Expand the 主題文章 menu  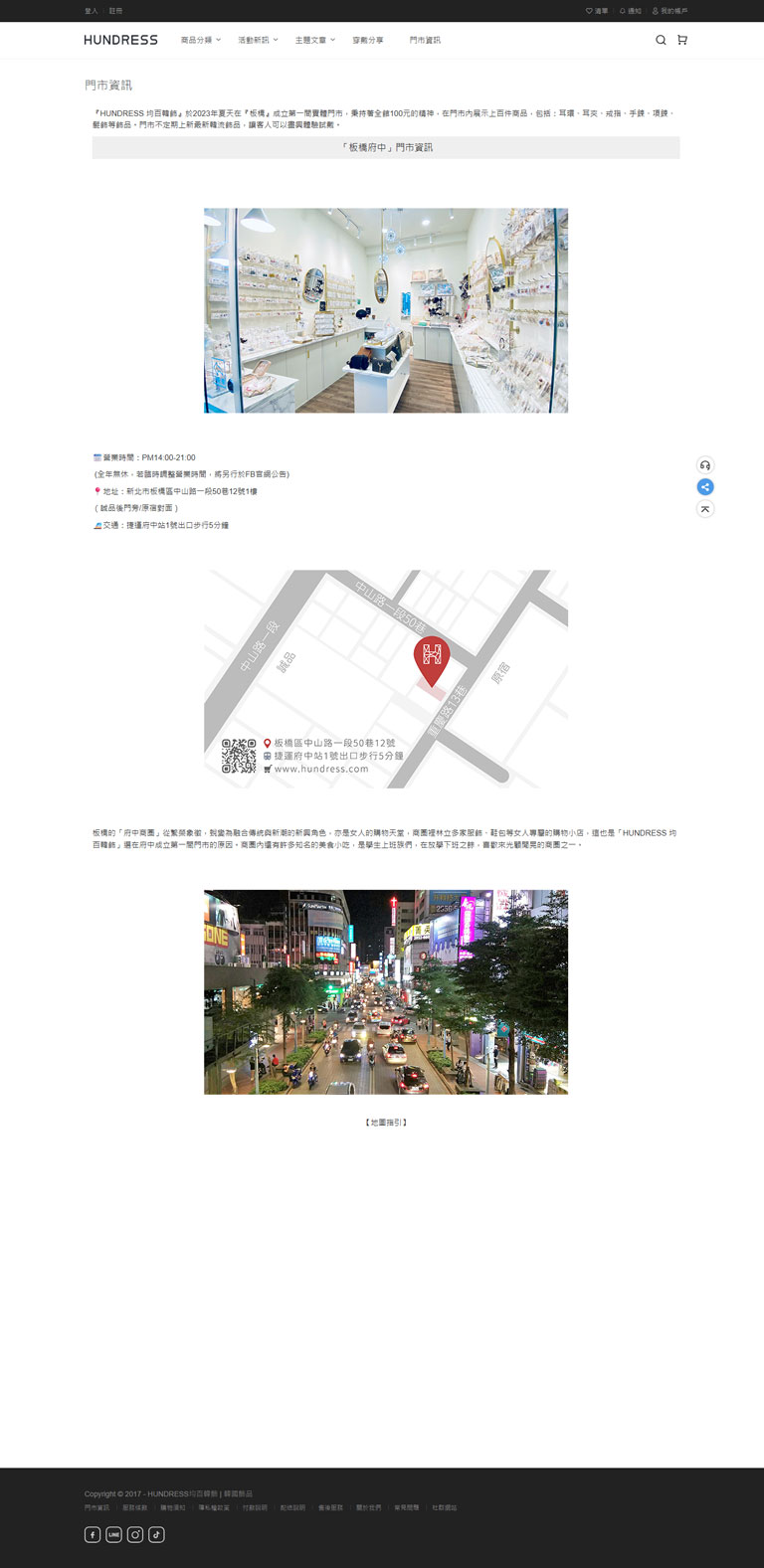point(314,40)
